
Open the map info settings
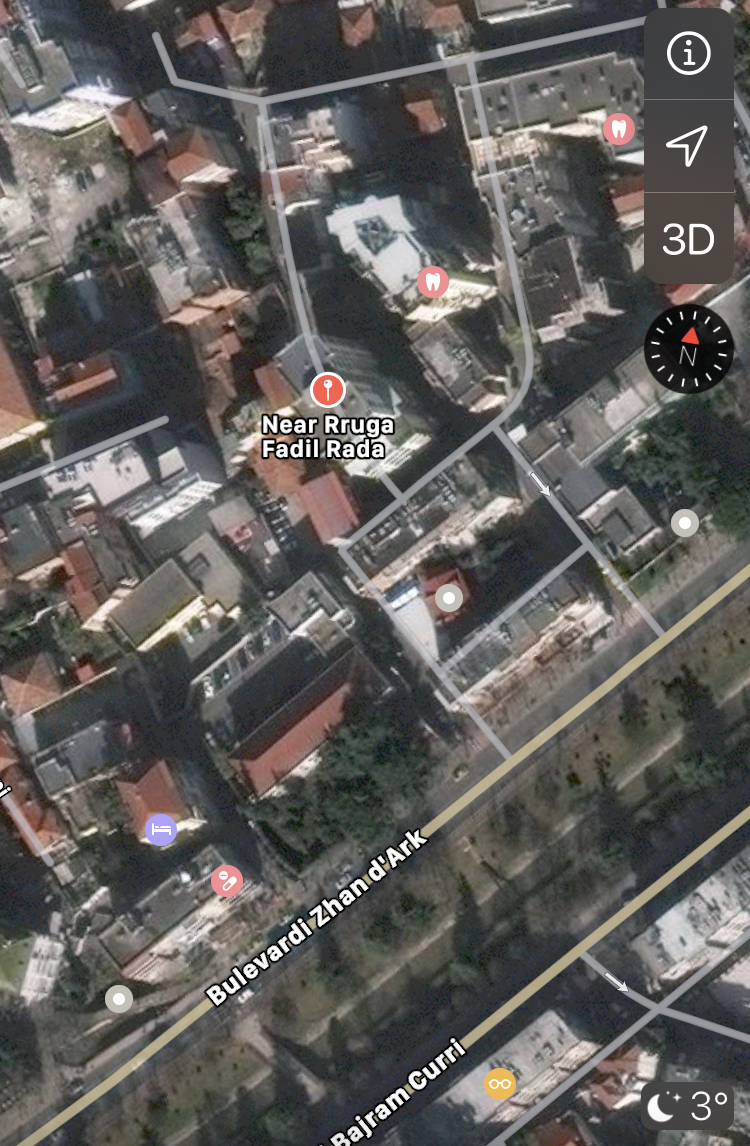(x=688, y=54)
